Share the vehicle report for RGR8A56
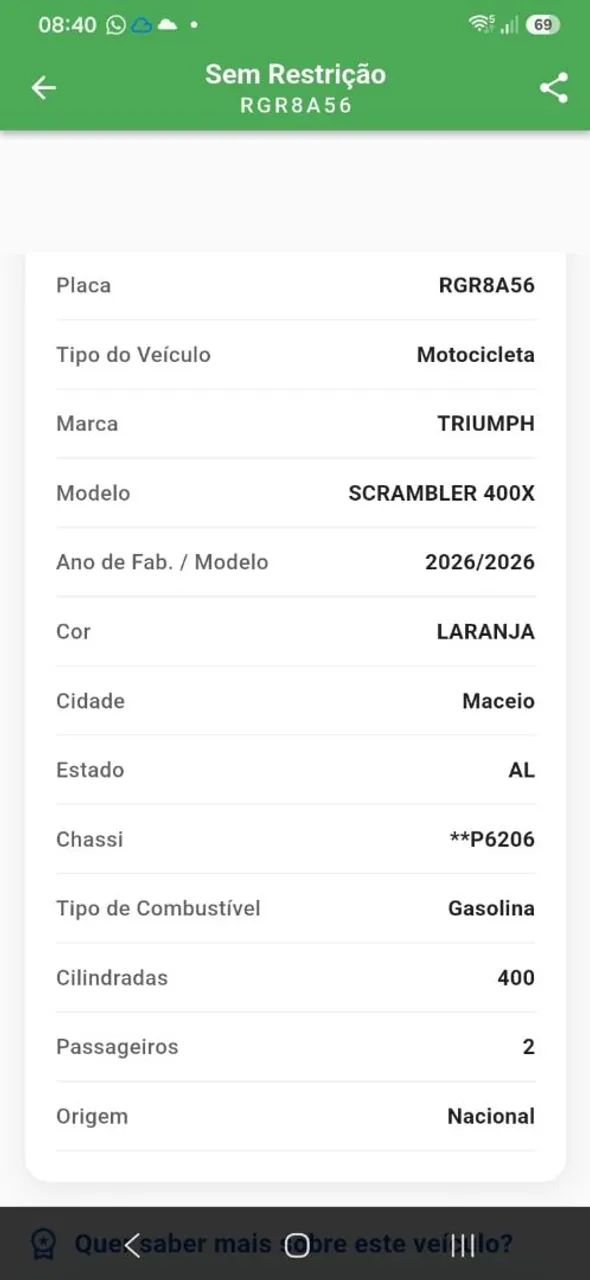This screenshot has height=1280, width=590. tap(553, 88)
